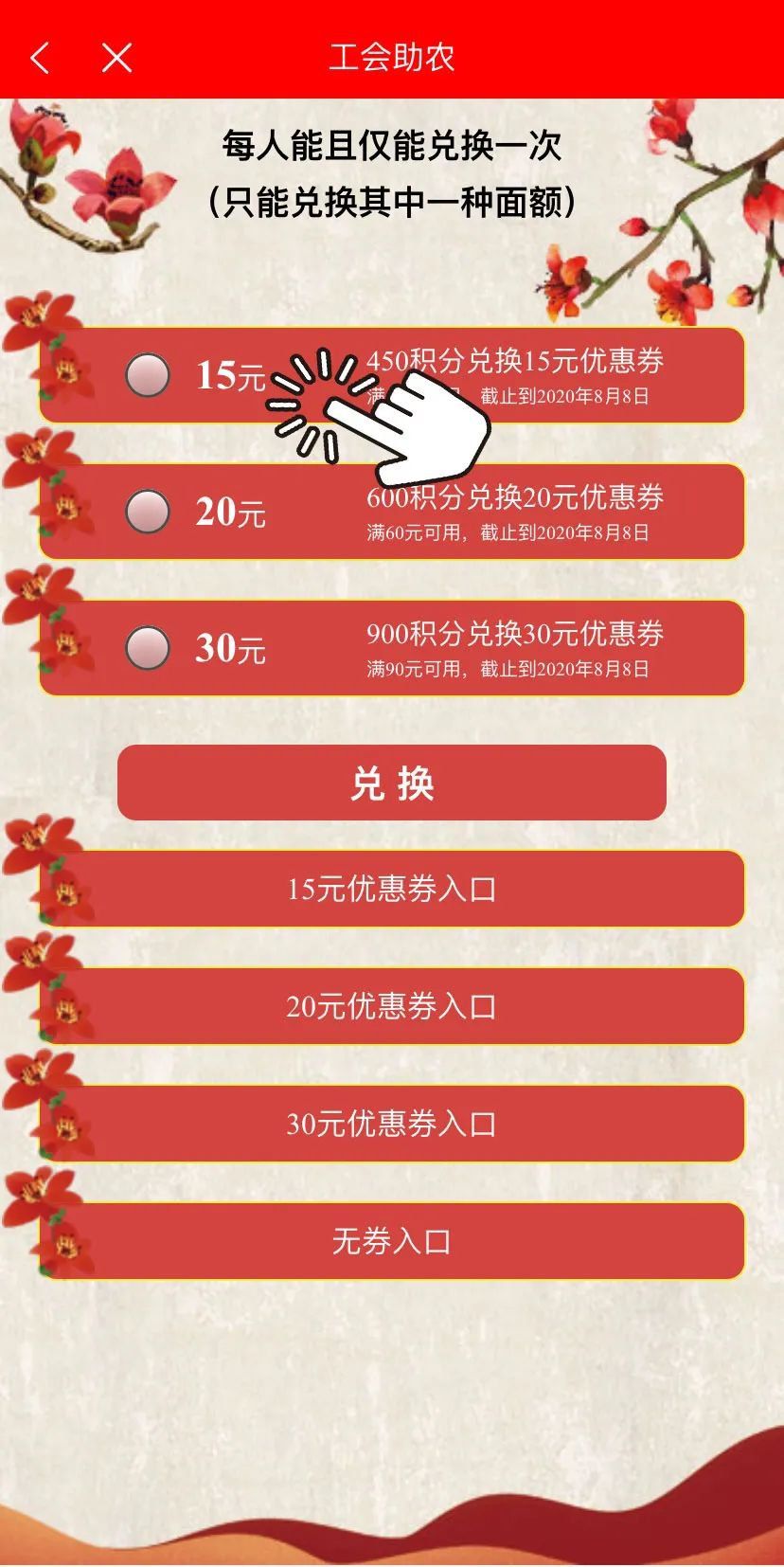Open 20元优惠券入口
The width and height of the screenshot is (784, 1567).
[x=391, y=1006]
